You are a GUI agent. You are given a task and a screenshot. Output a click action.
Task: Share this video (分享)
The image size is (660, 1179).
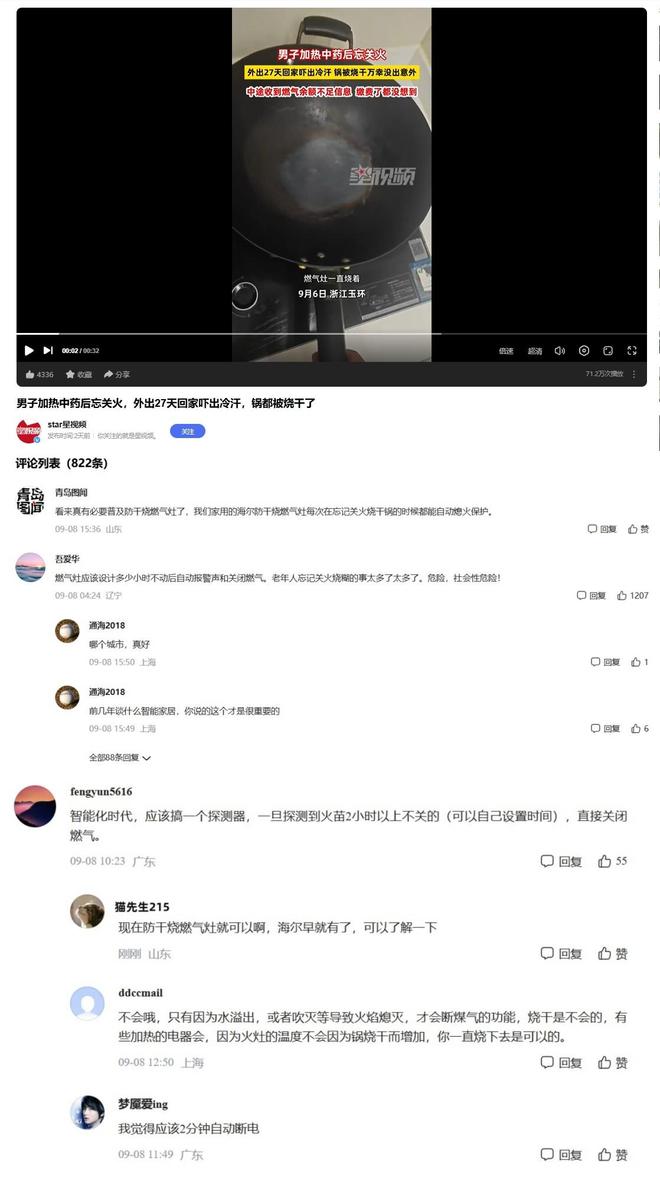117,374
